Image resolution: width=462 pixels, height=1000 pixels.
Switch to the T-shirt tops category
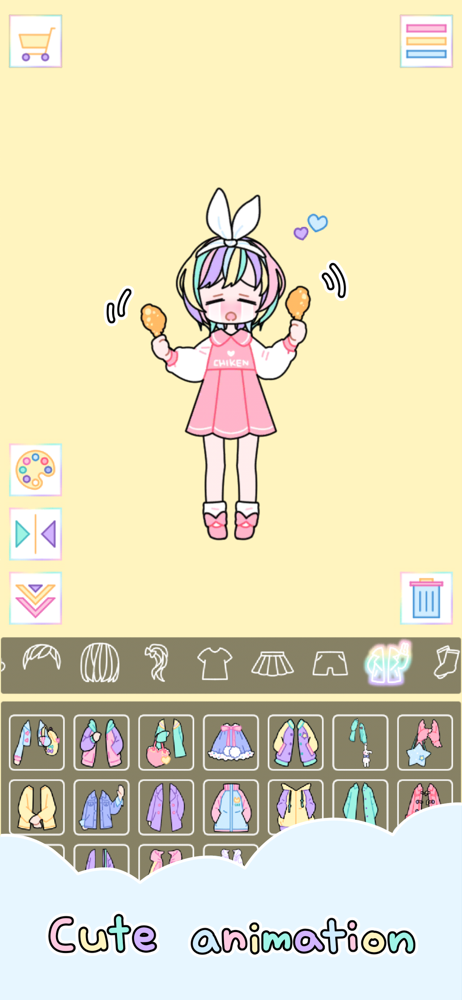tap(215, 663)
